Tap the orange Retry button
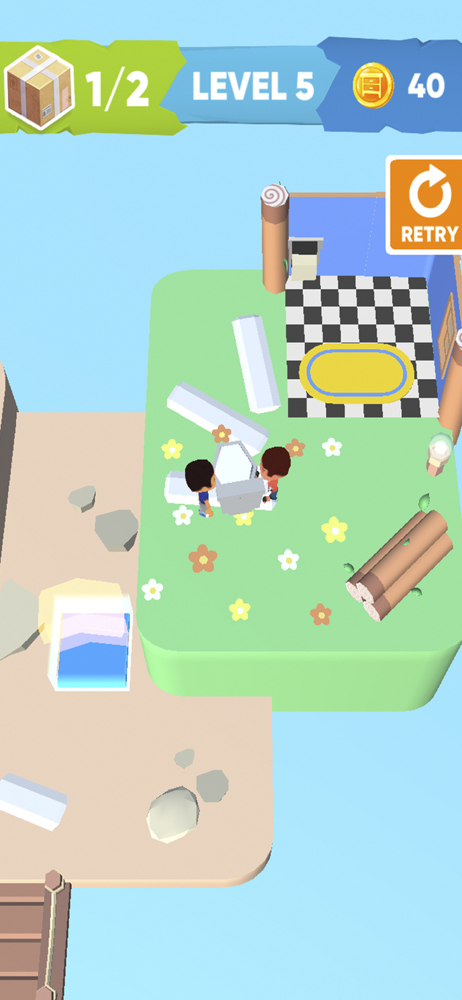The image size is (462, 1000). [425, 205]
